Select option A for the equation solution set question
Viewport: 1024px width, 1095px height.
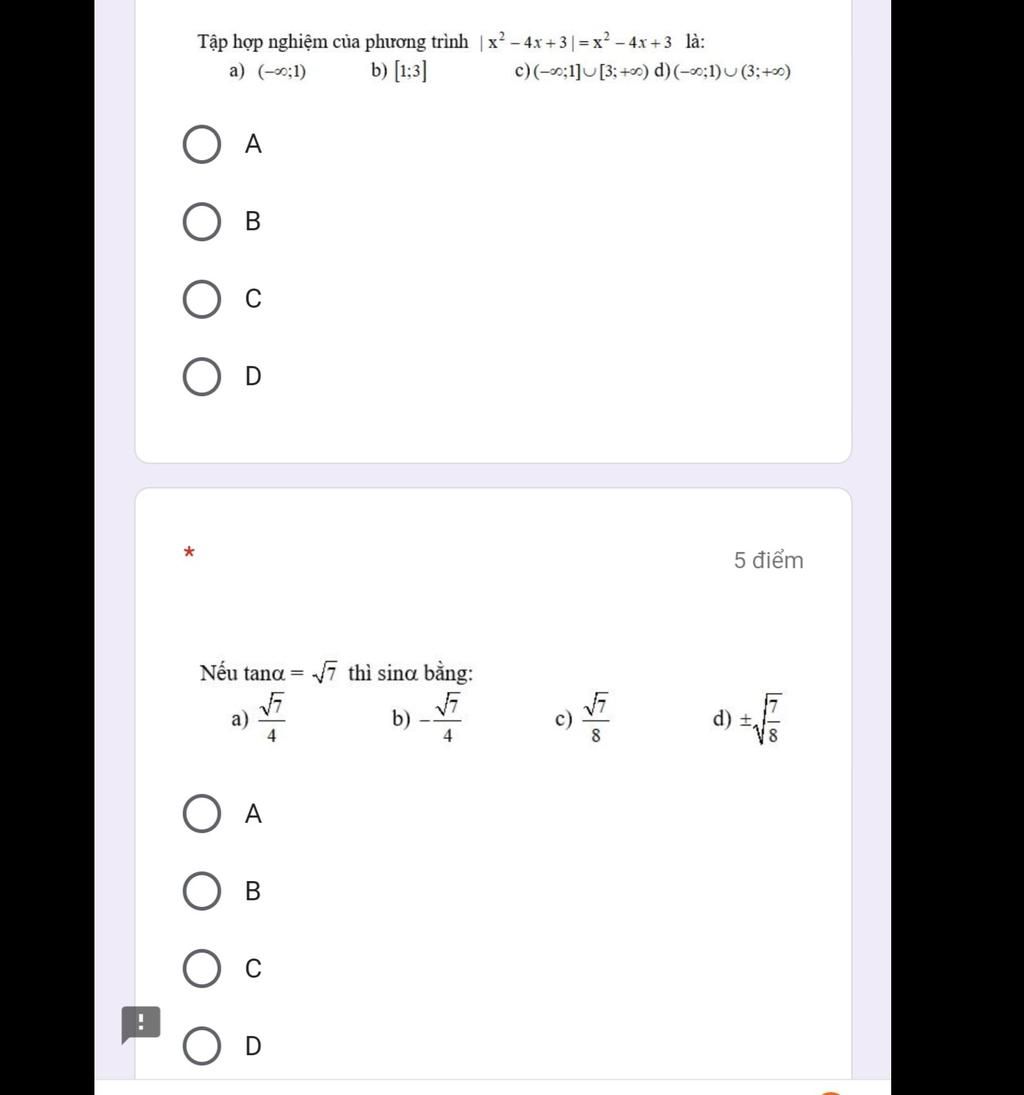[x=202, y=145]
